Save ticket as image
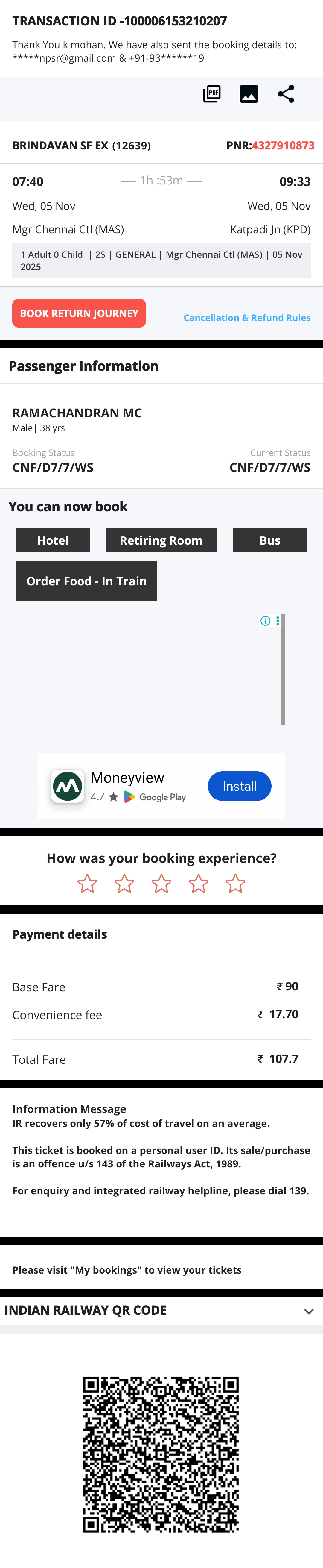323x1568 pixels. pyautogui.click(x=249, y=94)
